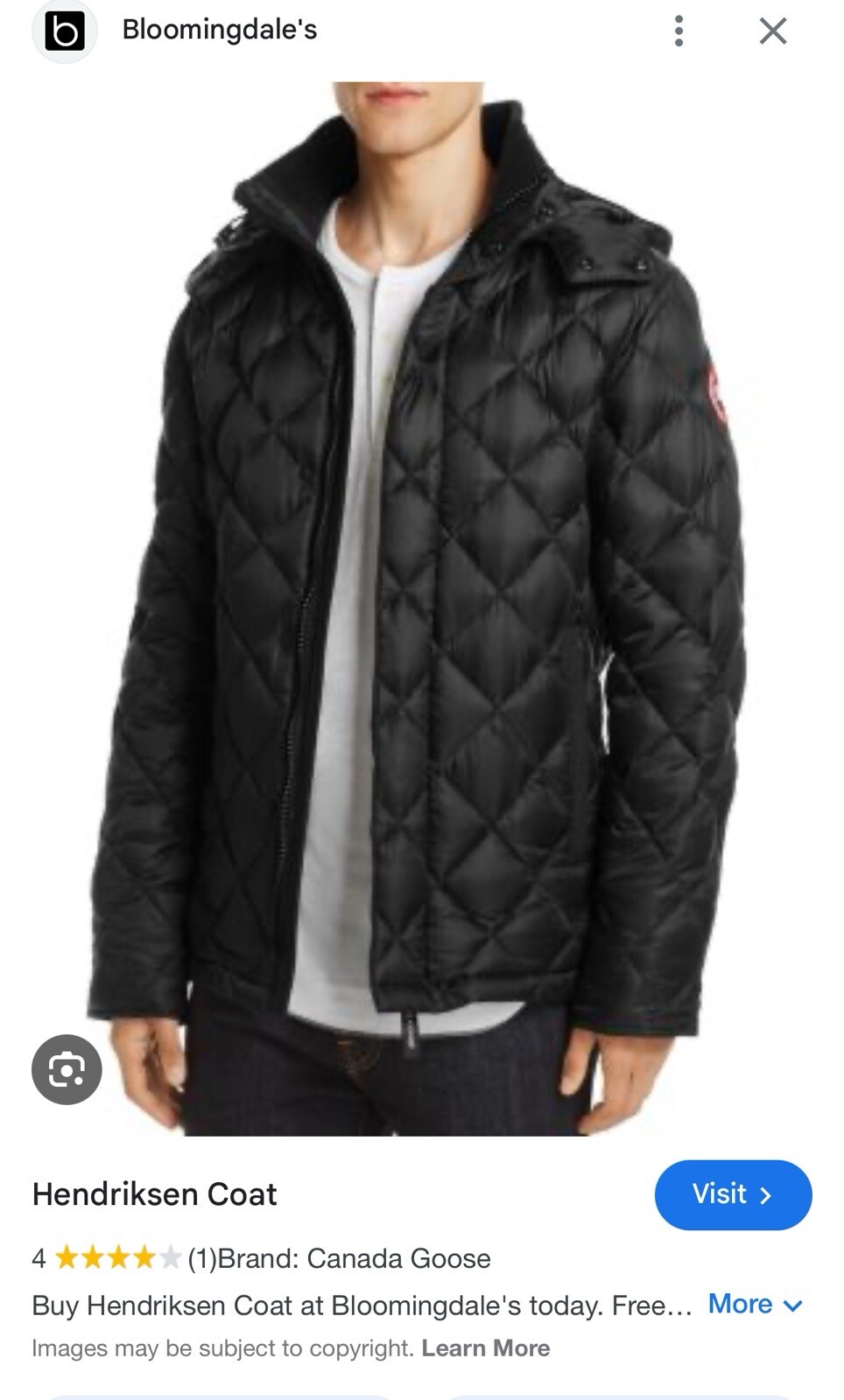The image size is (844, 1400).
Task: Open the three-dot overflow menu
Action: [x=679, y=31]
